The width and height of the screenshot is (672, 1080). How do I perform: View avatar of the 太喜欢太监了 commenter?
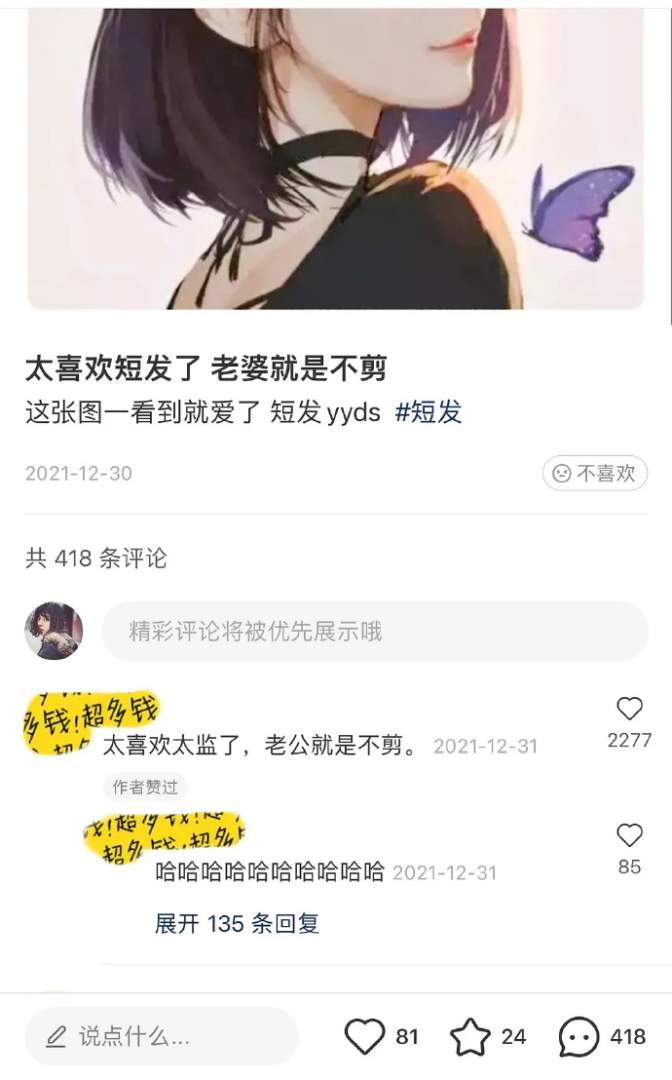click(x=62, y=722)
